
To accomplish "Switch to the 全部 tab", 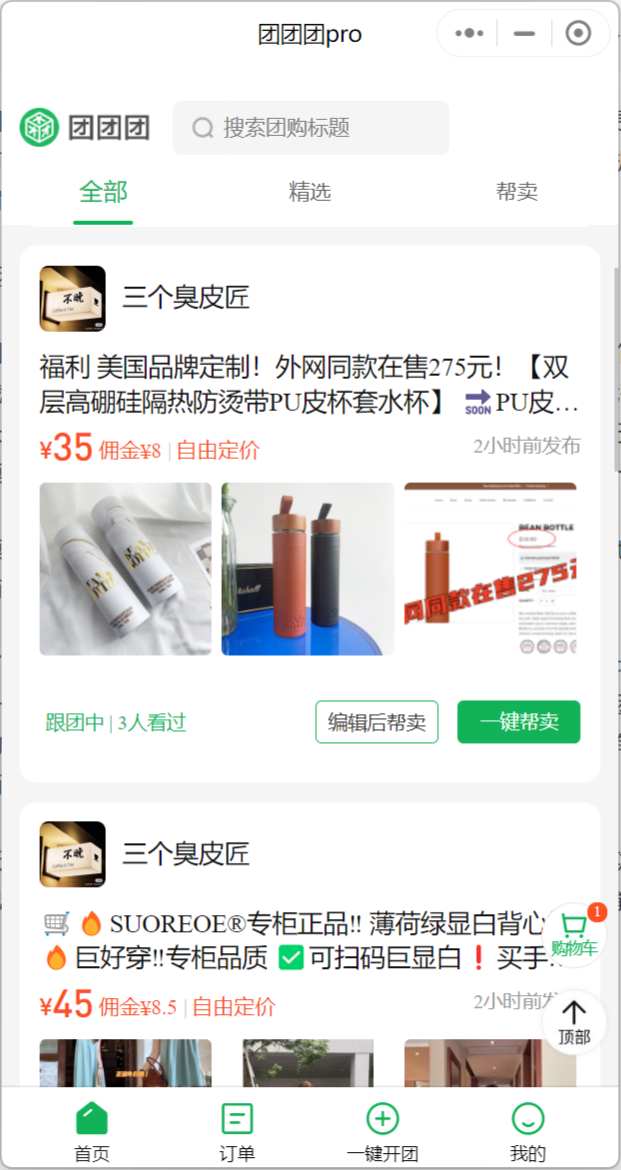I will [x=104, y=192].
